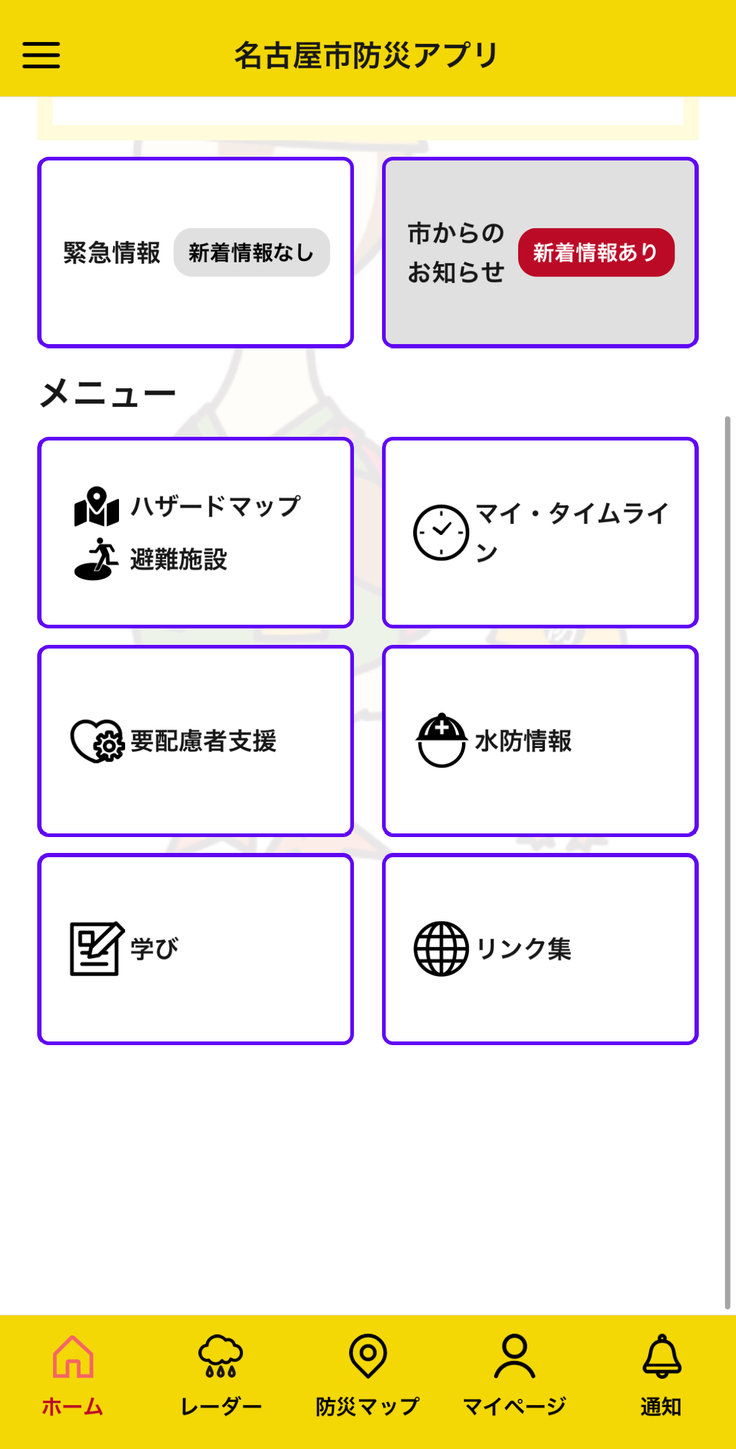
Task: Select the 要配慮者支援 tile
Action: 195,741
